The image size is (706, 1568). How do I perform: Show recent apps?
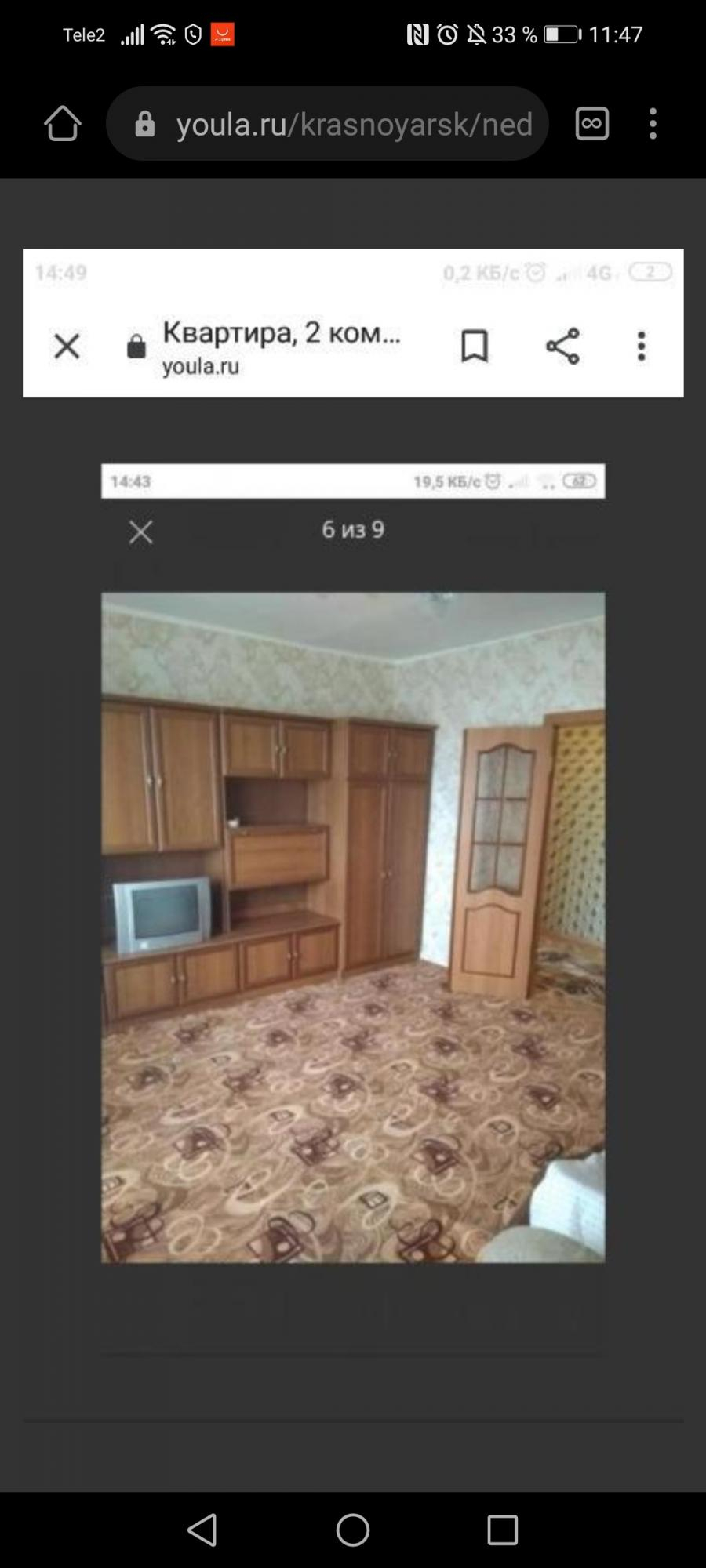coord(503,1529)
